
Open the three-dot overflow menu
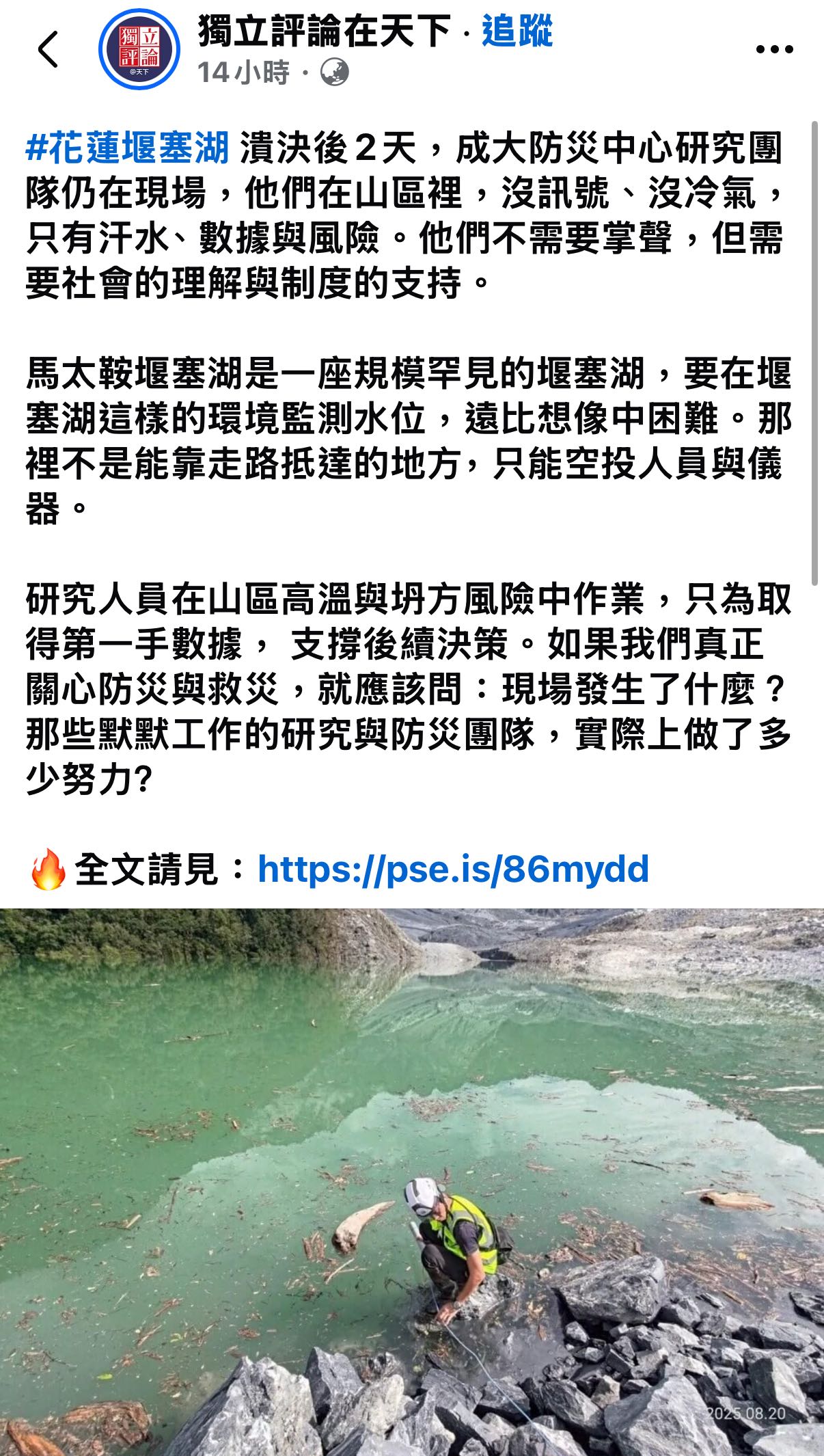(774, 49)
